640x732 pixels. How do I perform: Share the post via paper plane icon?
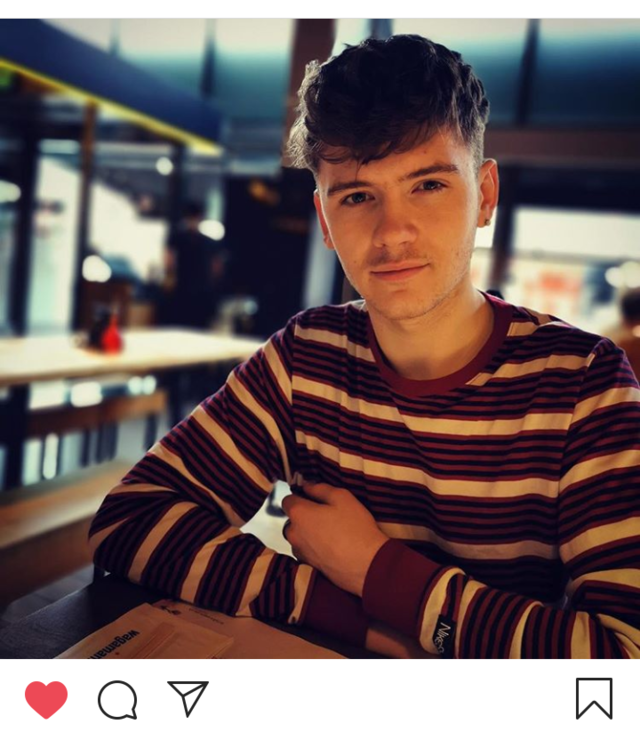[187, 698]
